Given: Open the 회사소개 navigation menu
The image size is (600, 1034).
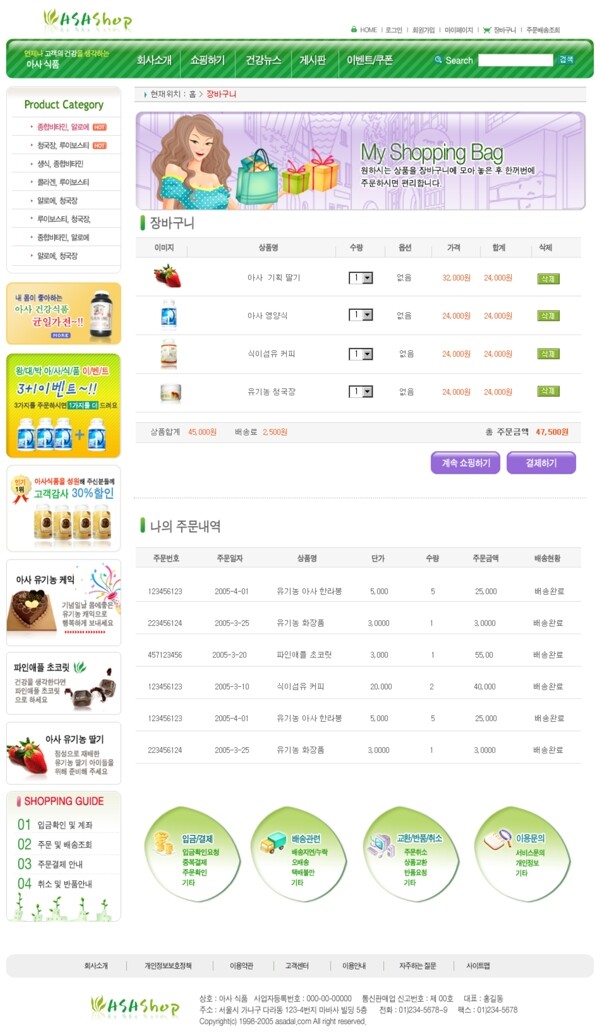Looking at the screenshot, I should [x=154, y=60].
